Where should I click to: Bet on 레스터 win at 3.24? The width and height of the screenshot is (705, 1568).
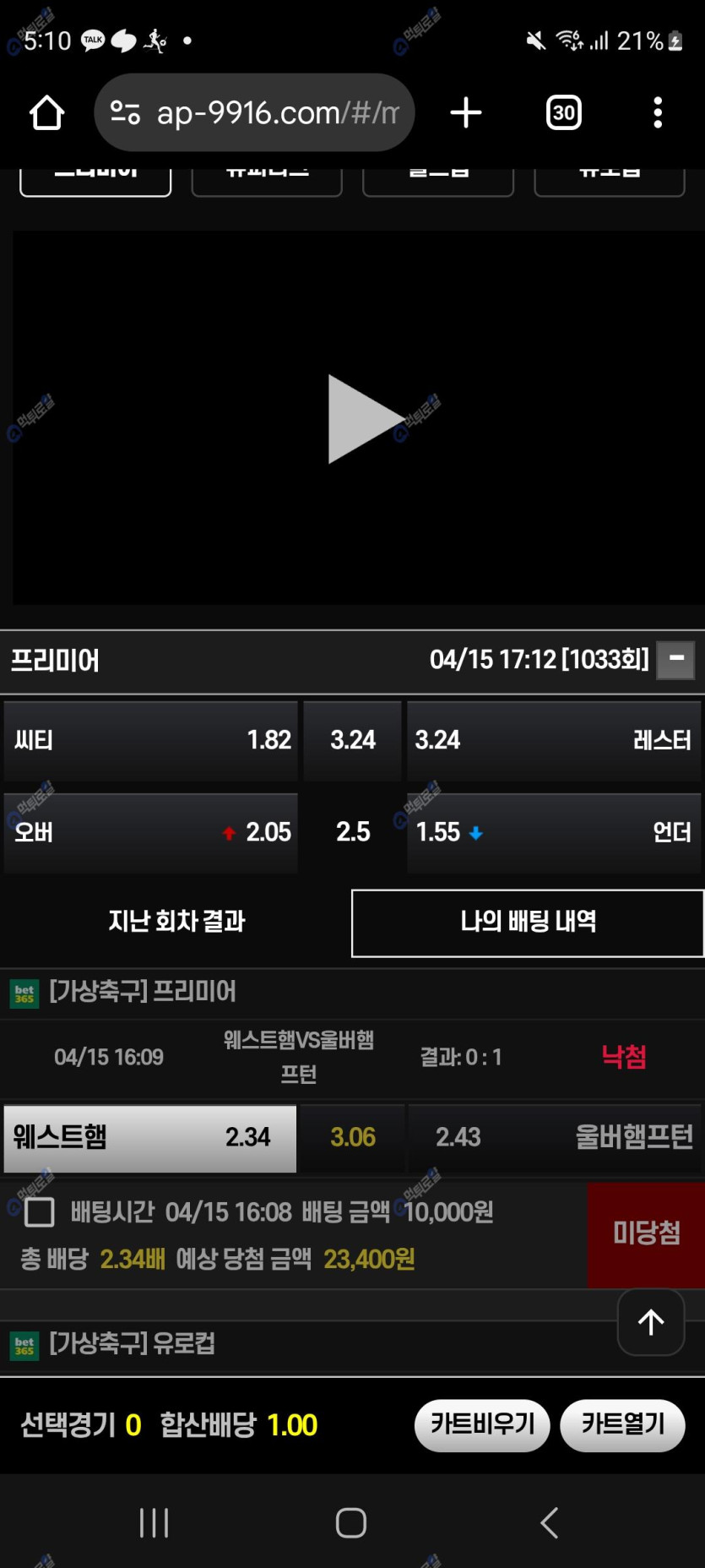pos(554,740)
